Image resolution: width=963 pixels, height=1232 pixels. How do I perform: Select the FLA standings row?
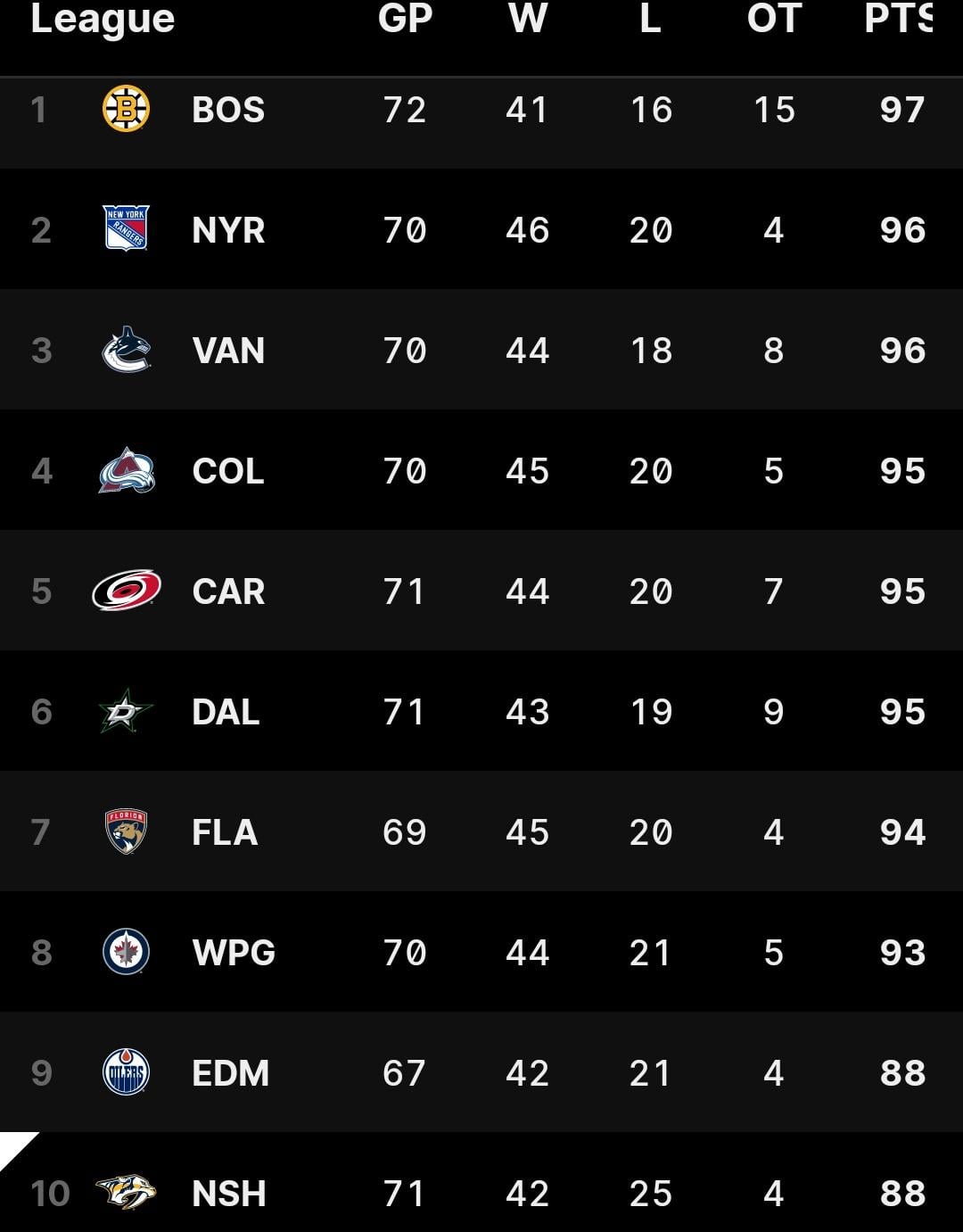225,833
